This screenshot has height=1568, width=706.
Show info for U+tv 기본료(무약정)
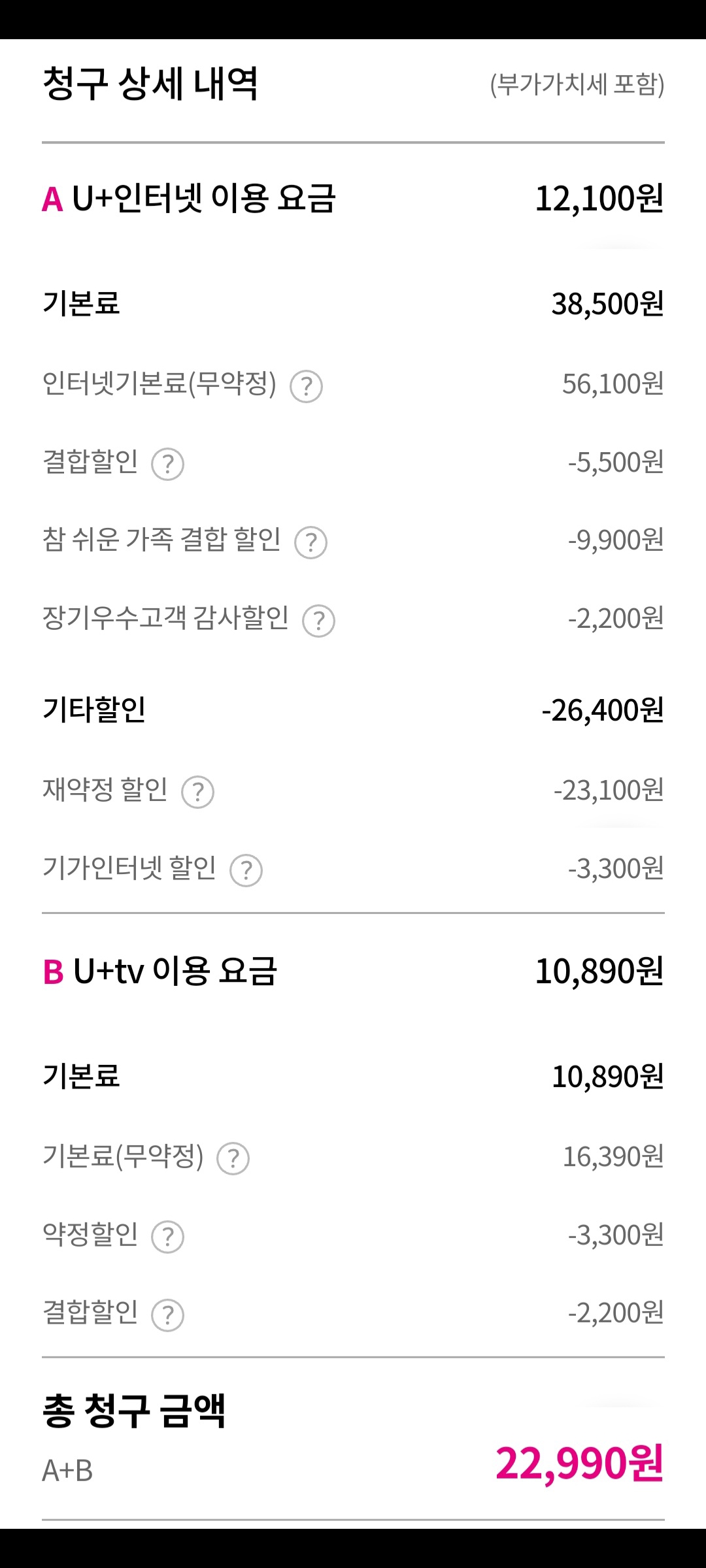click(x=233, y=1158)
